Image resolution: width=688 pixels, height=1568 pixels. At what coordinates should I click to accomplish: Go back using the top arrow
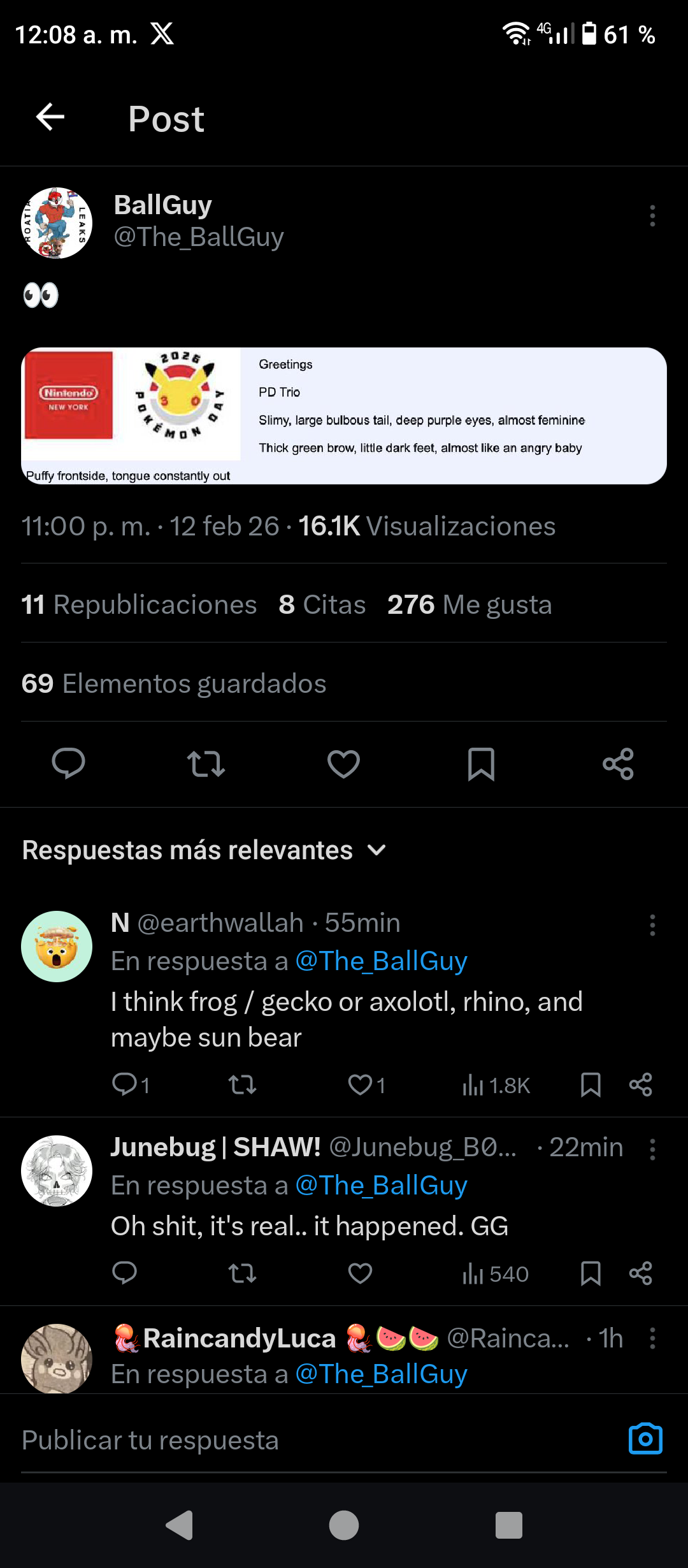point(50,117)
